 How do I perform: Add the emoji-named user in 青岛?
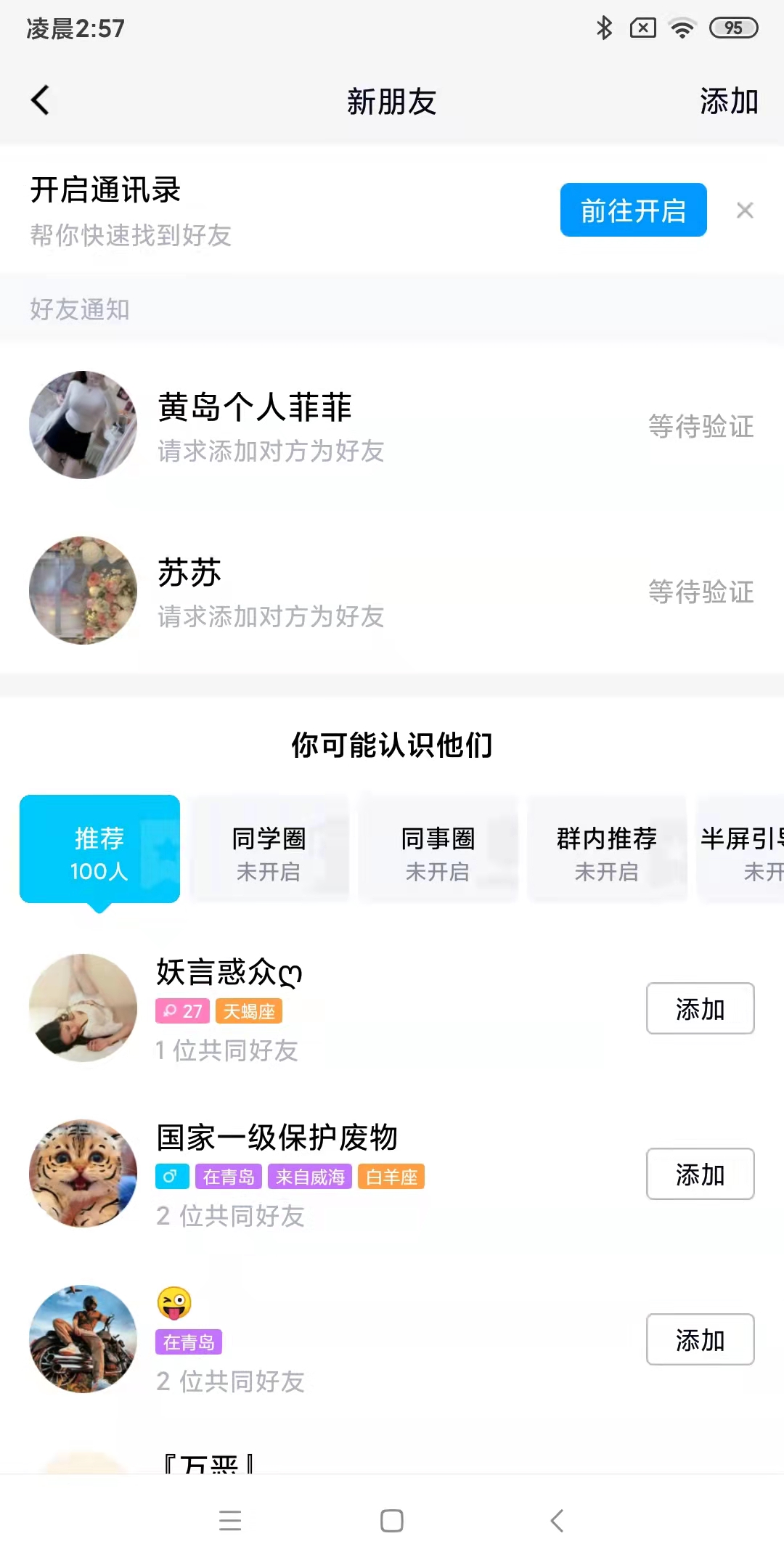coord(700,1340)
